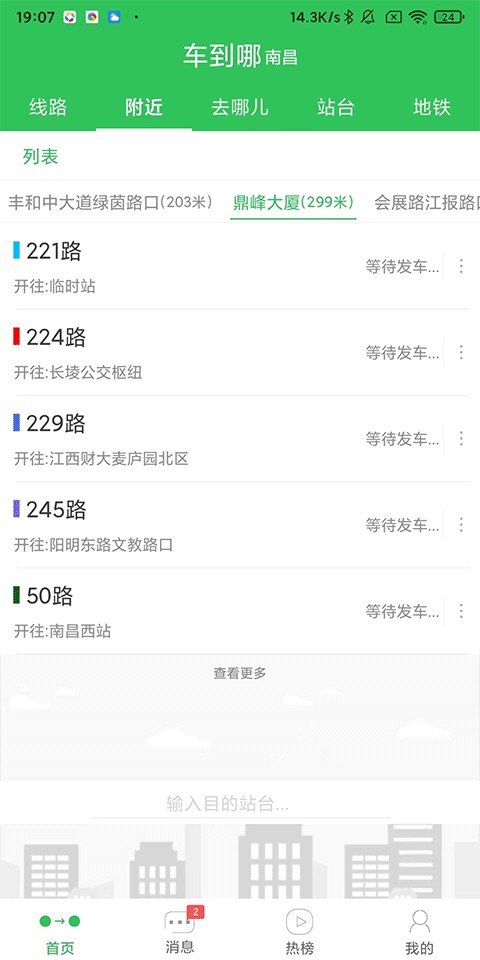Switch to the 去哪儿 tab

[x=240, y=107]
